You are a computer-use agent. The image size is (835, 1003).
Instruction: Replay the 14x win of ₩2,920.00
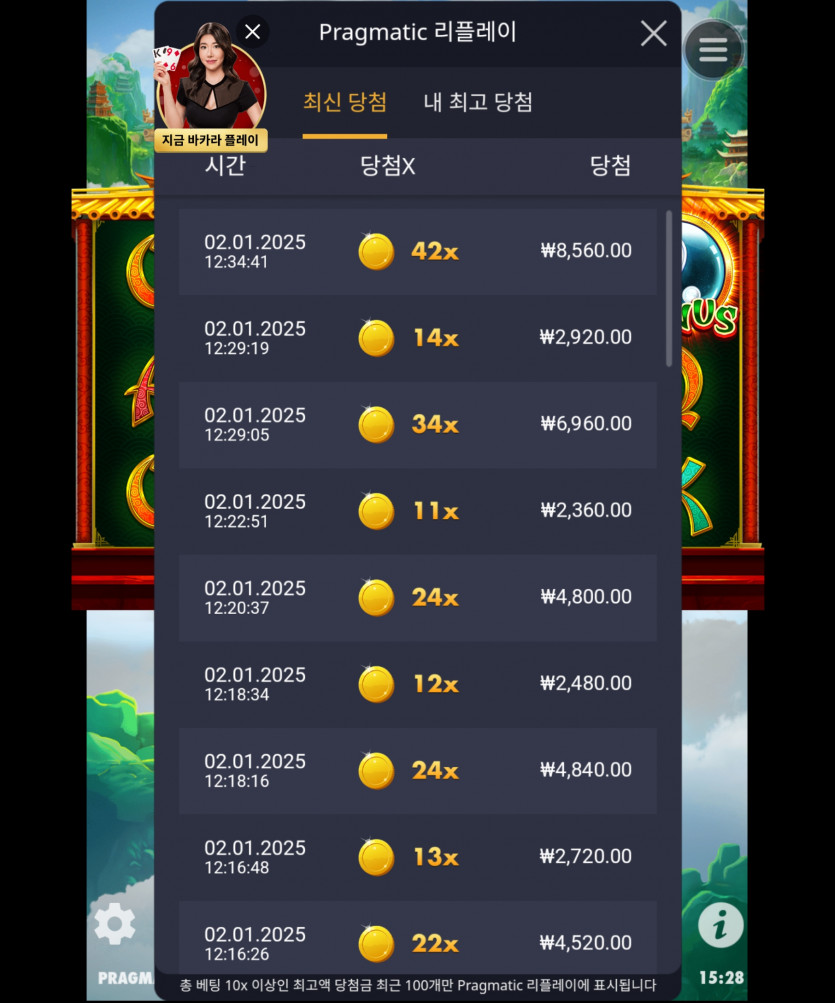click(x=417, y=338)
